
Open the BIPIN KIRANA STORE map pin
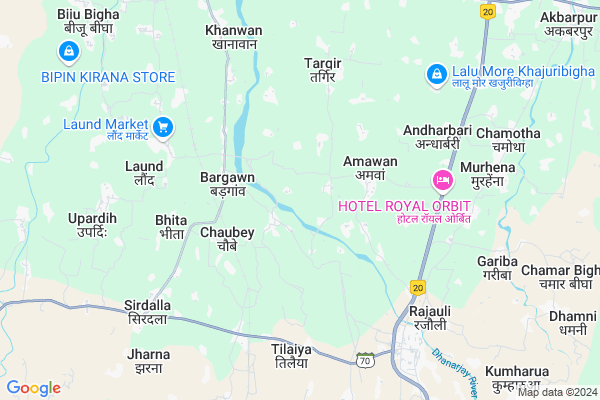pos(68,52)
